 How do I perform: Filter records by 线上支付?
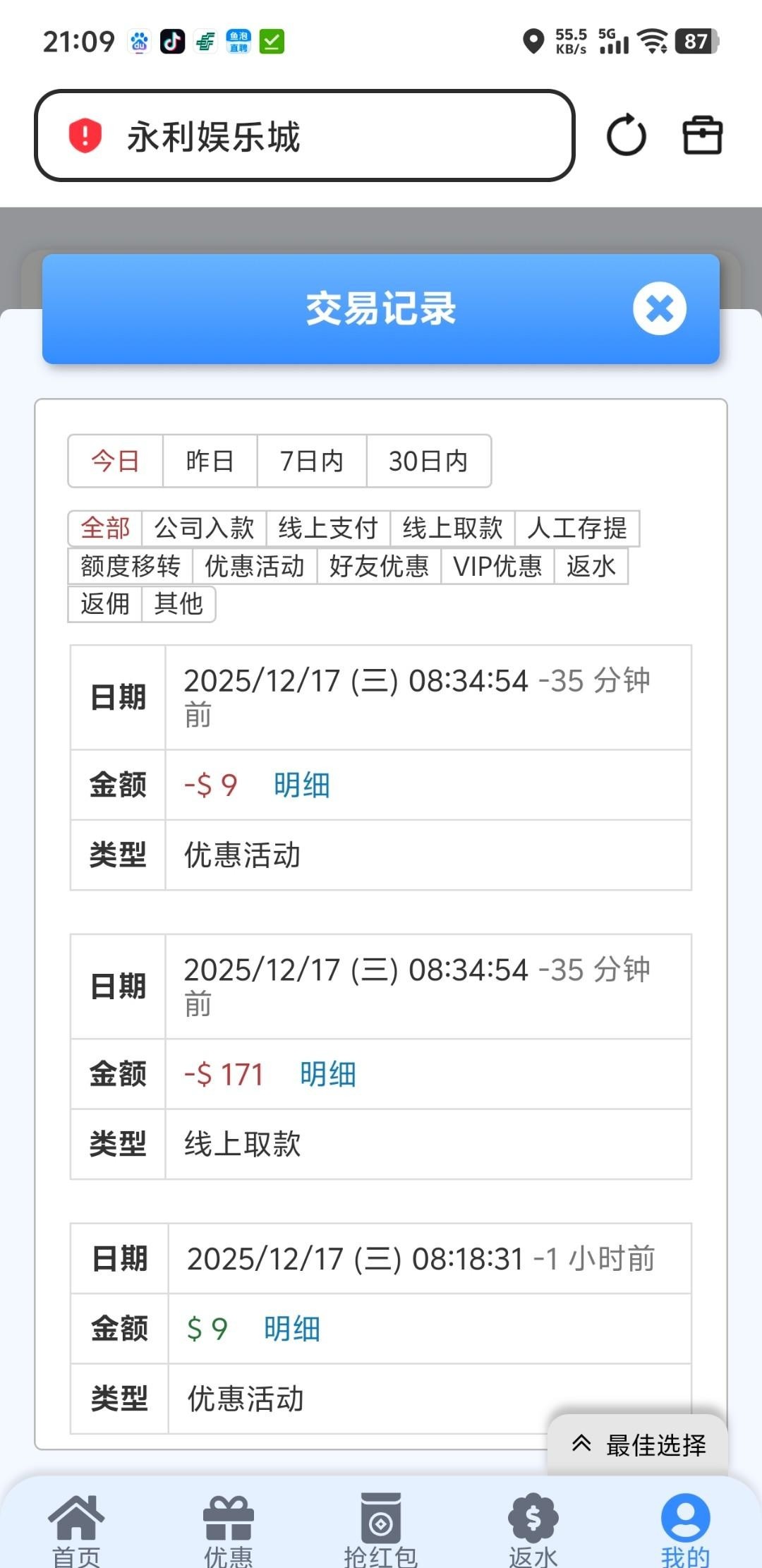(x=328, y=528)
